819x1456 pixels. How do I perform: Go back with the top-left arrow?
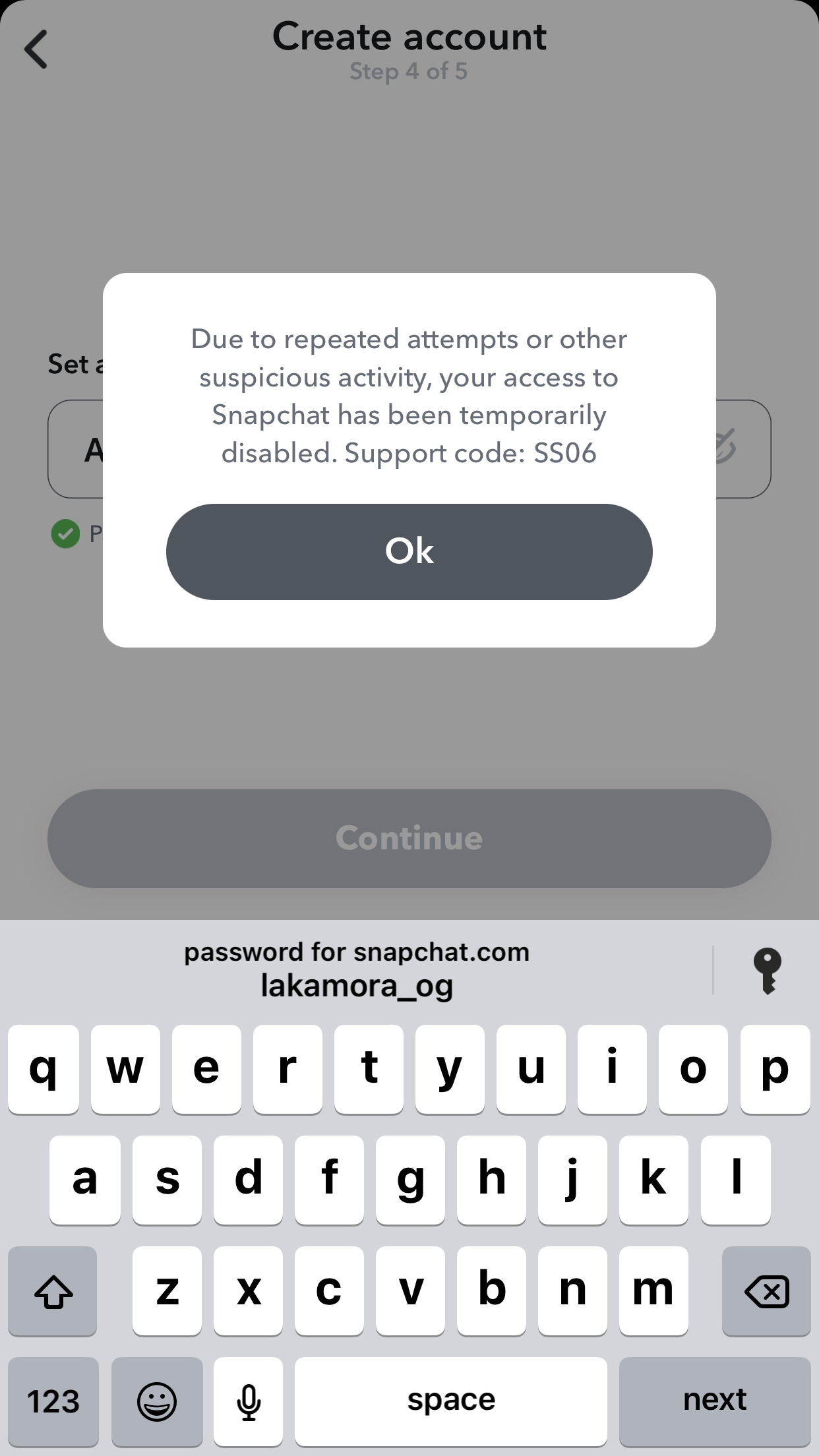coord(37,49)
